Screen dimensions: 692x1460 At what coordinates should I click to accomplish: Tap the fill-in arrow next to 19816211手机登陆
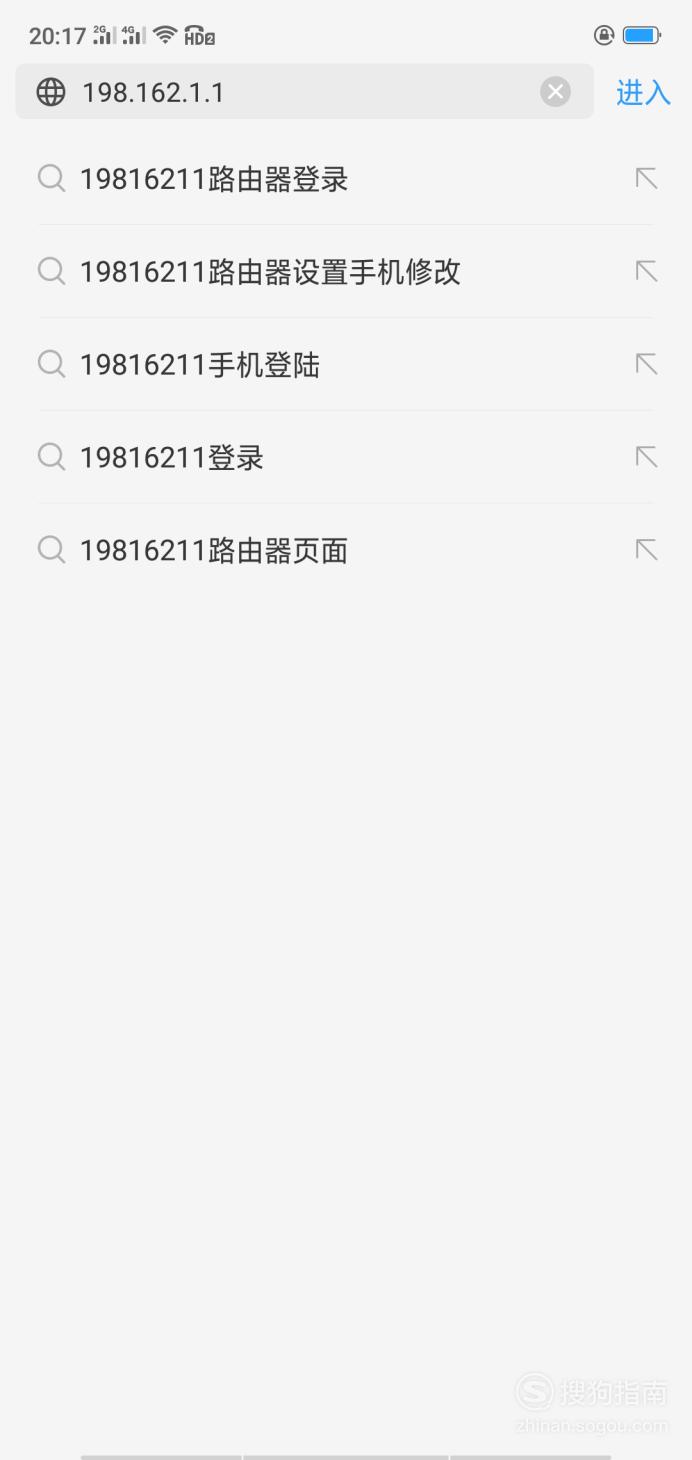pyautogui.click(x=647, y=364)
